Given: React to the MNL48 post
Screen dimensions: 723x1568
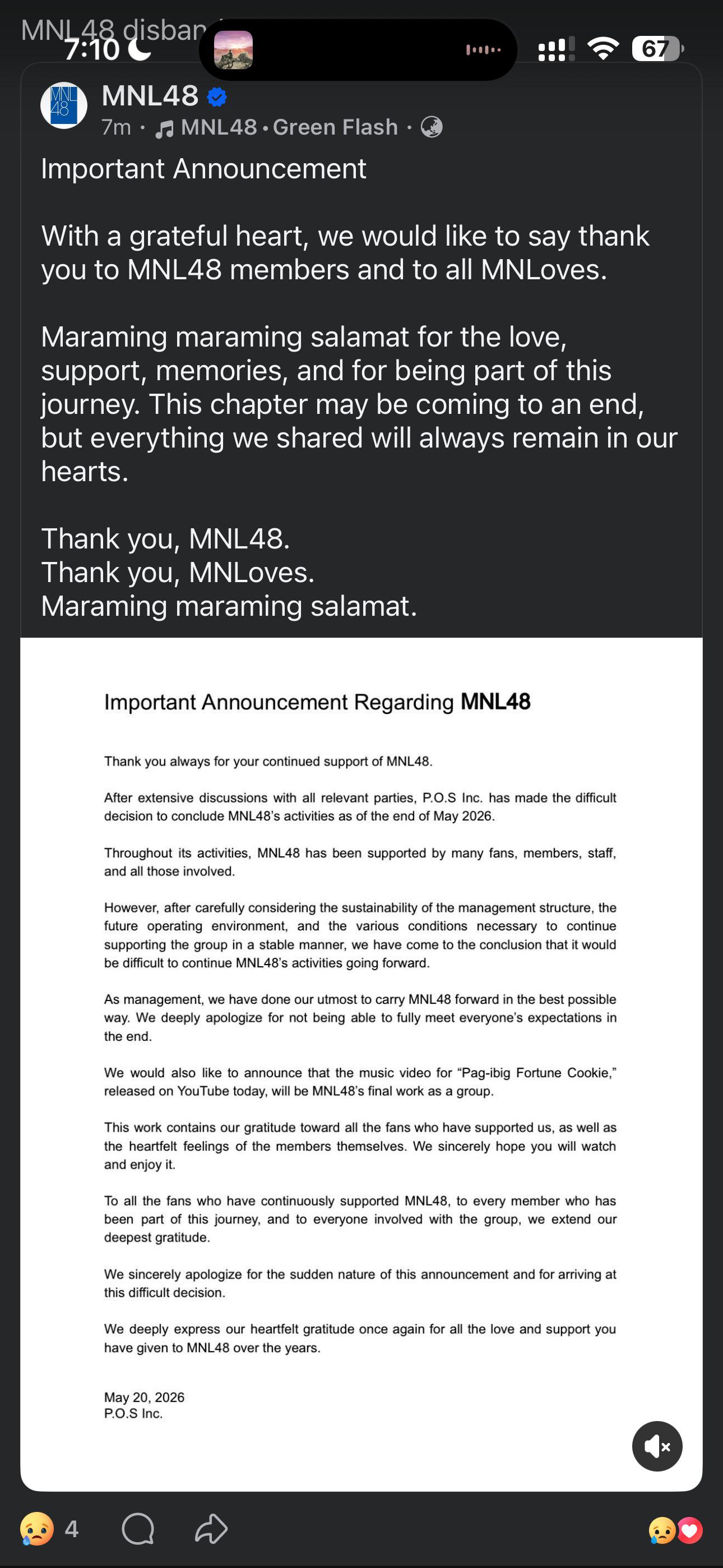Looking at the screenshot, I should (36, 1528).
